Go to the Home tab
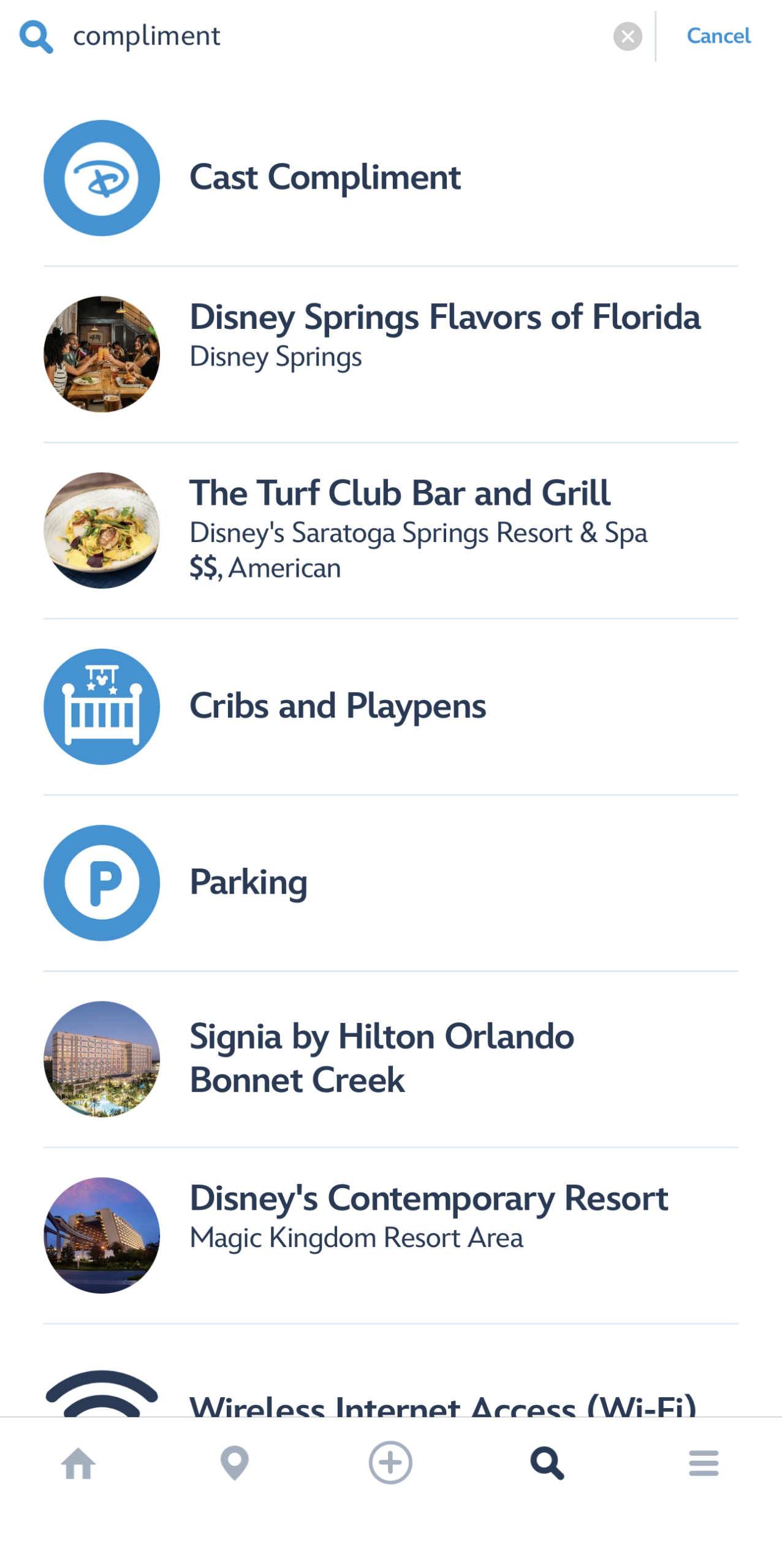 click(x=78, y=1464)
